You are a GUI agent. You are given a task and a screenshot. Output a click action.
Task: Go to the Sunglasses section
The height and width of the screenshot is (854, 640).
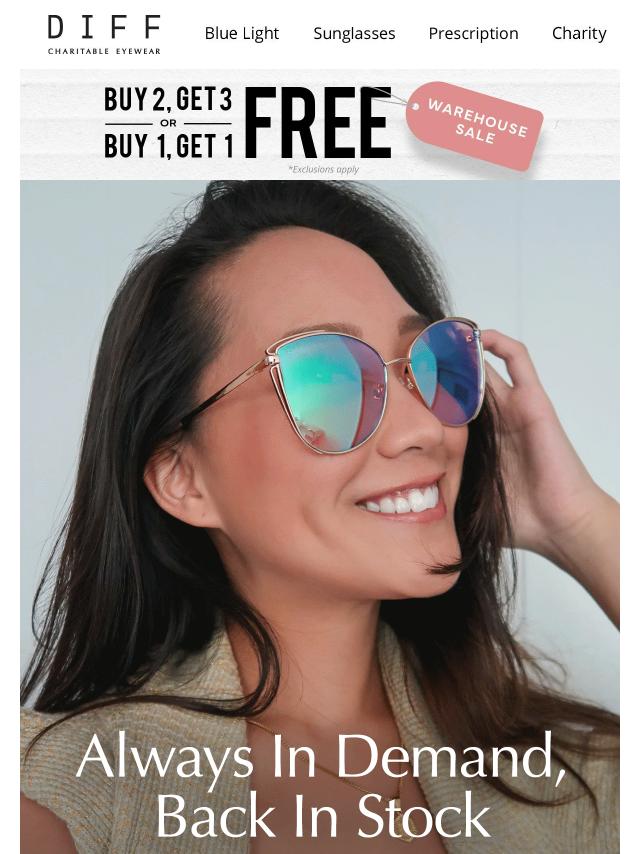tap(354, 33)
